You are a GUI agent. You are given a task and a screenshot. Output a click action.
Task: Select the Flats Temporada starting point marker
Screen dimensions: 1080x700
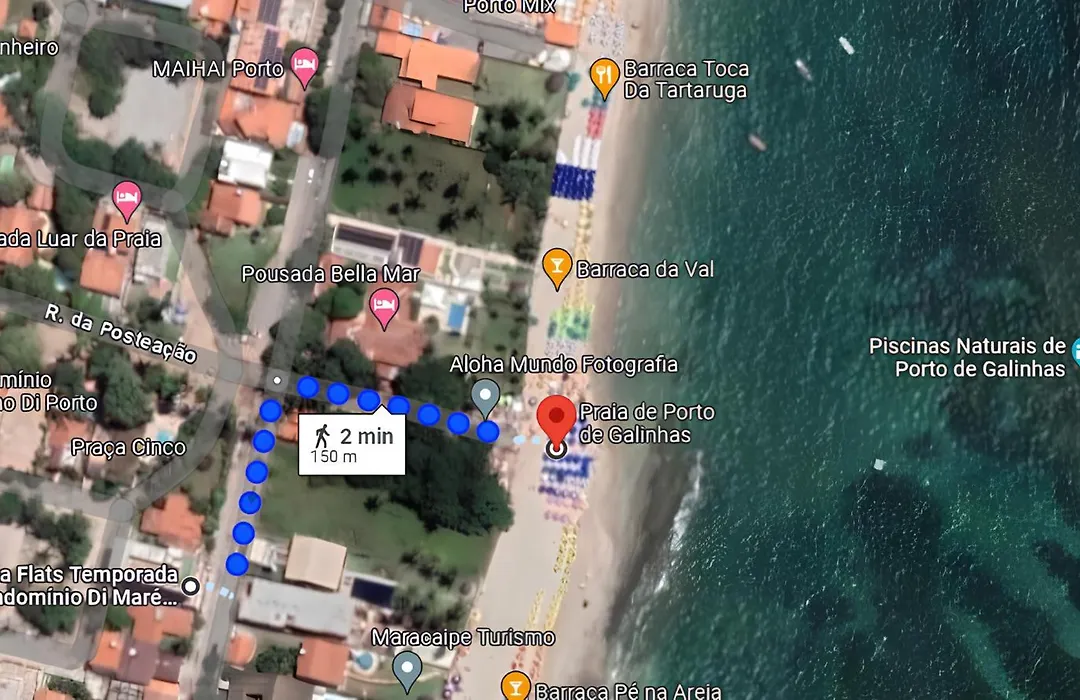coord(190,586)
